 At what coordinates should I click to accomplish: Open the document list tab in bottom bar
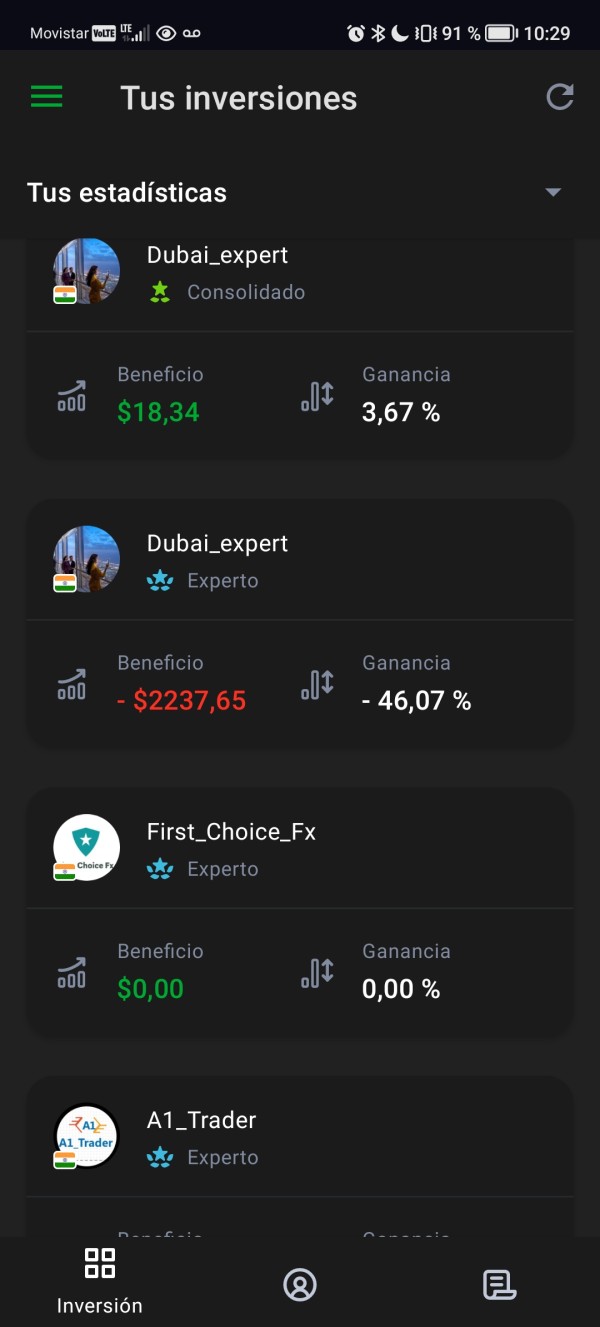[499, 1284]
